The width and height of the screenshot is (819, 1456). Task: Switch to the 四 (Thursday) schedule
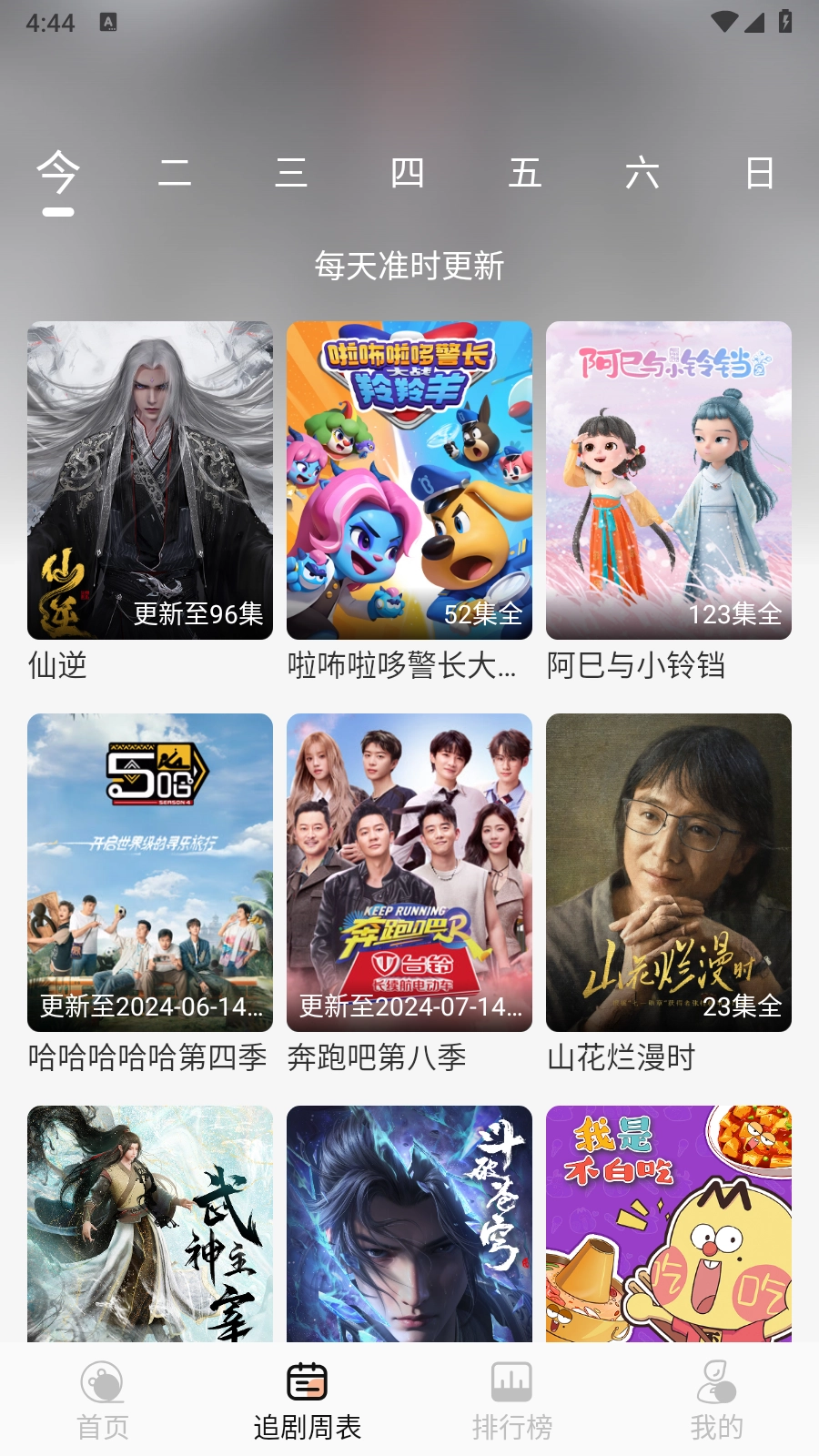(408, 173)
